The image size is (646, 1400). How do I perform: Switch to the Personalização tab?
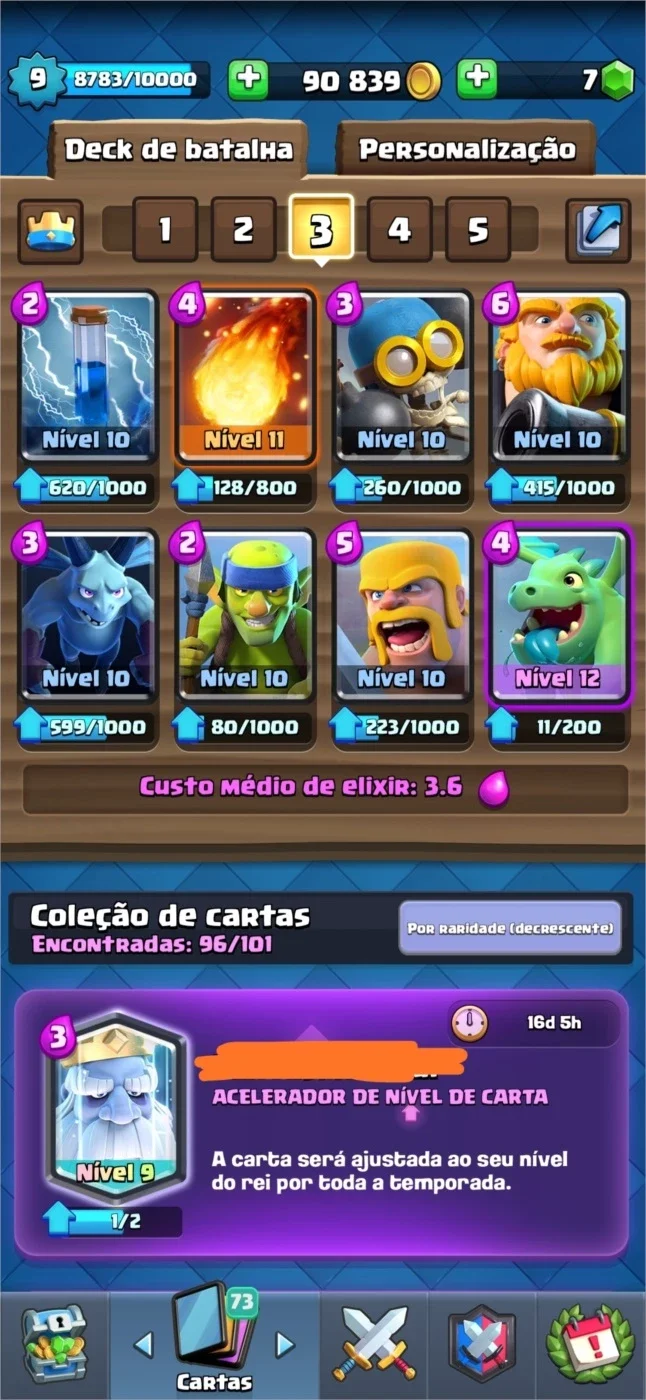(466, 150)
